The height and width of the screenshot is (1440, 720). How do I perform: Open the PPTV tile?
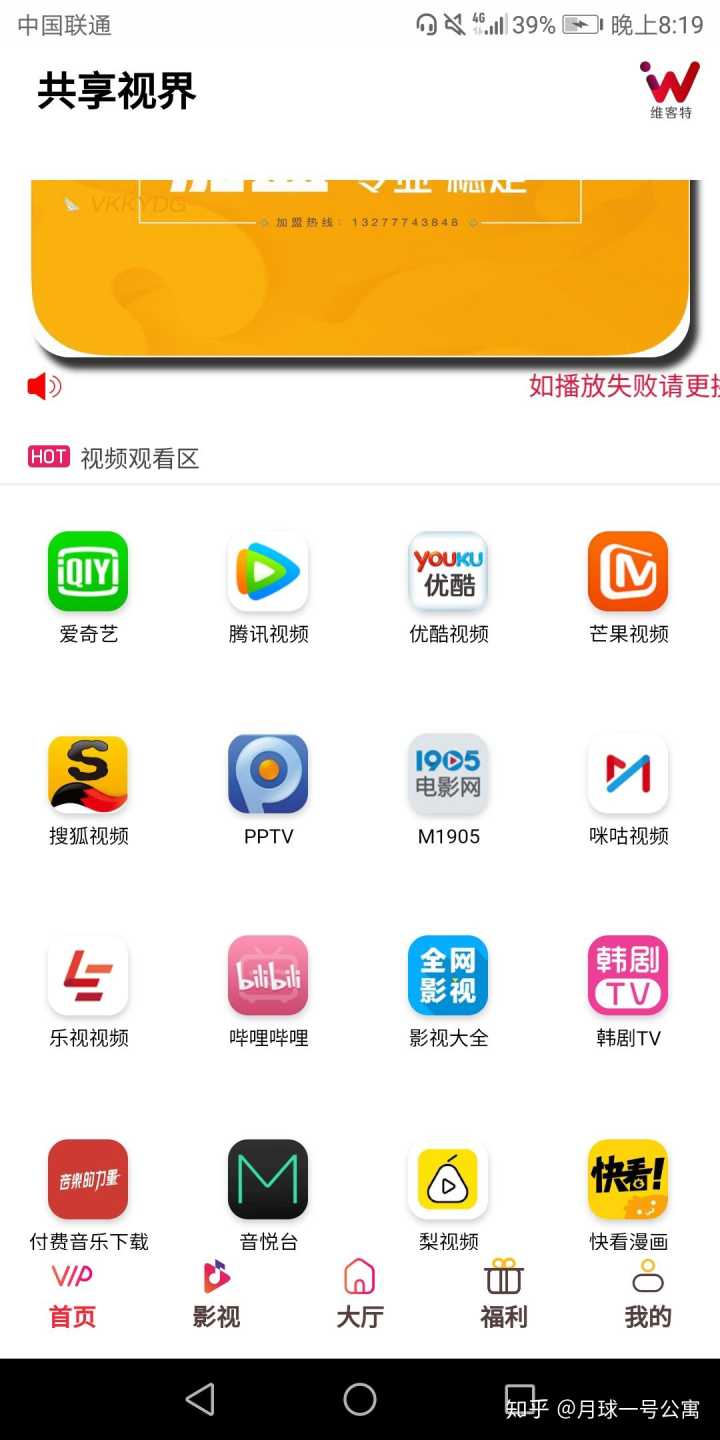[268, 775]
